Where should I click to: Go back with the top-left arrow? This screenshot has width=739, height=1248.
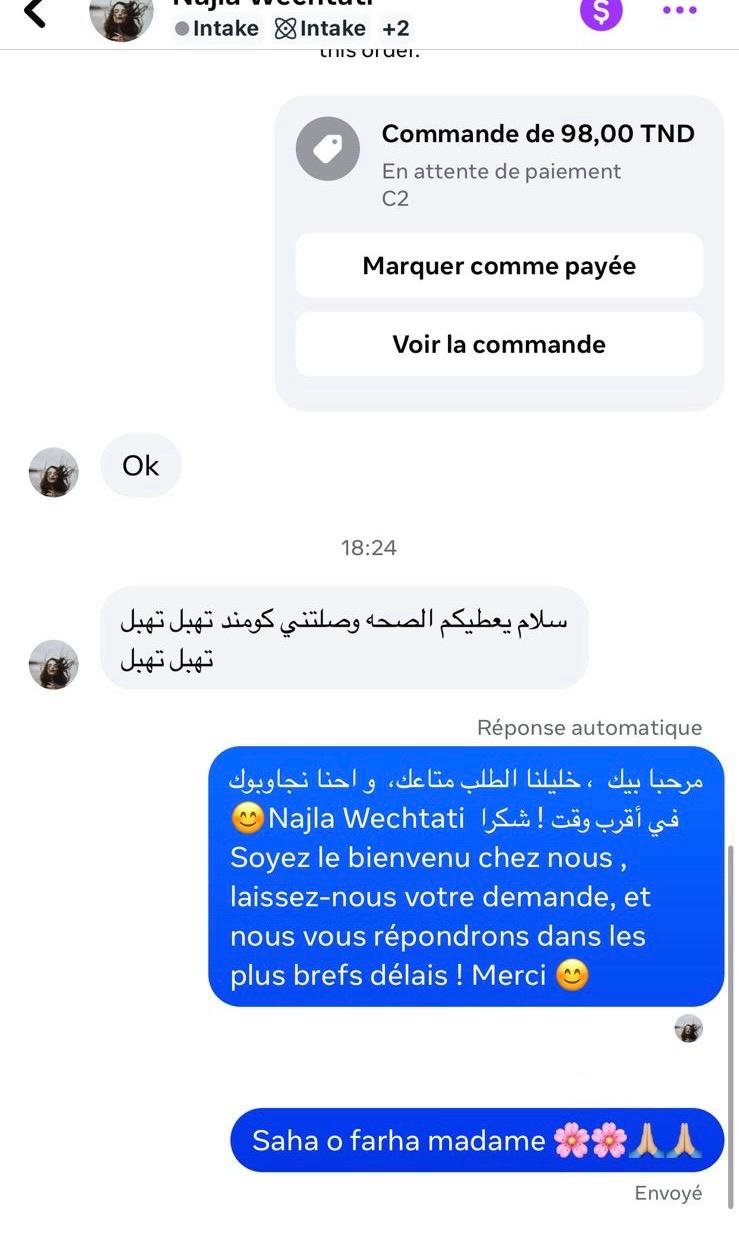point(35,13)
